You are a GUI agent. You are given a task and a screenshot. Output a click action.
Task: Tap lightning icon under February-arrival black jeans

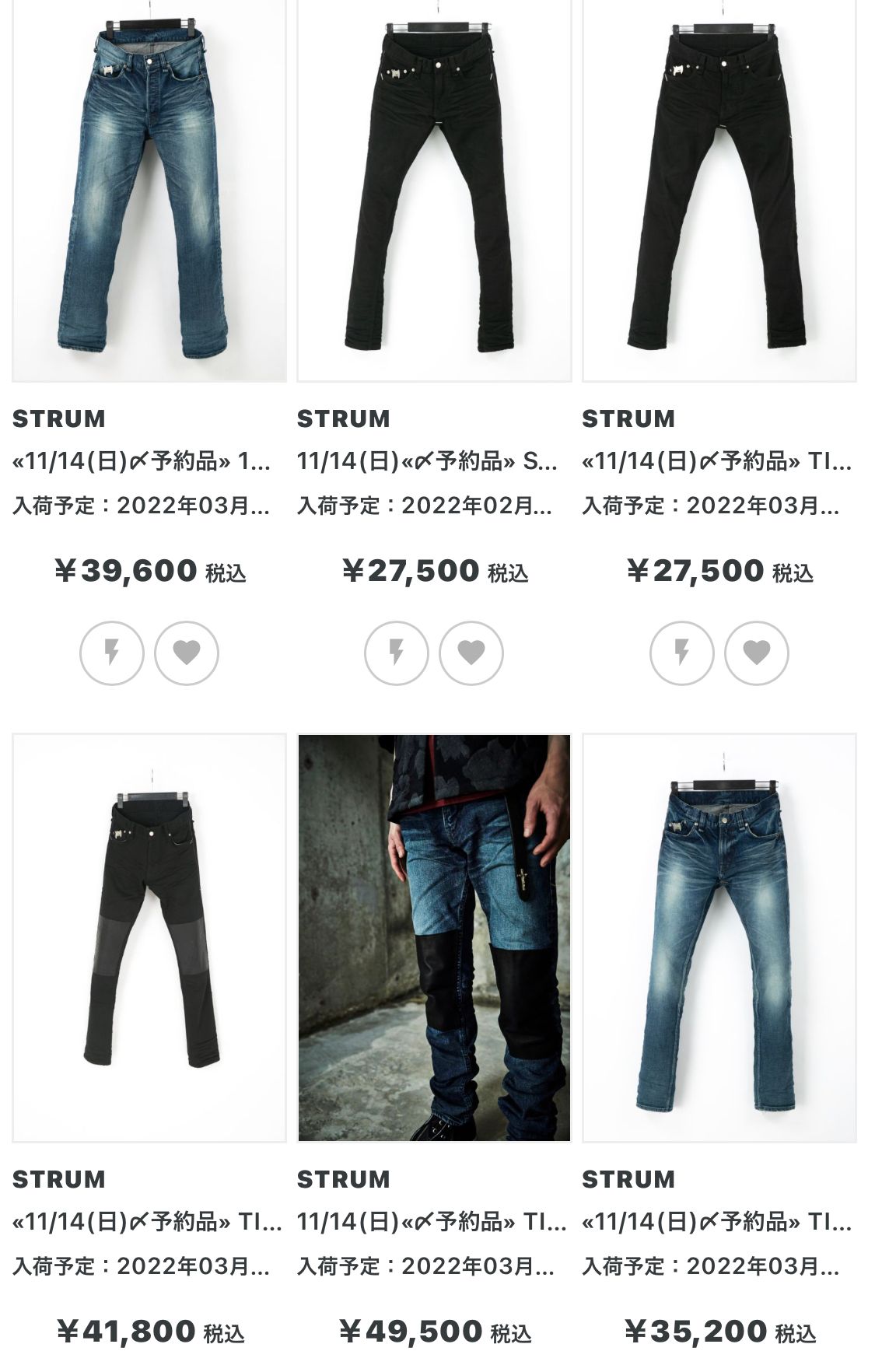point(397,653)
